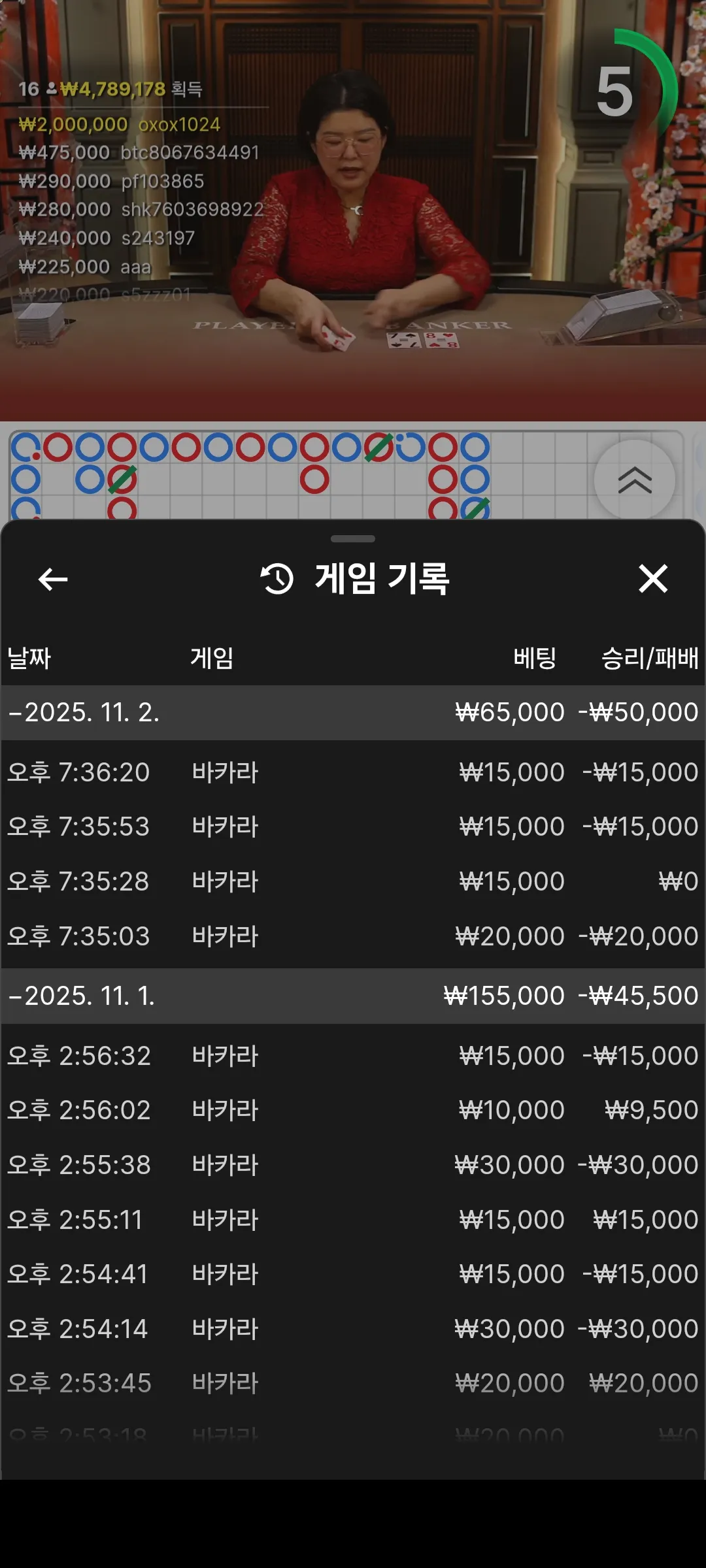Open the 오후 2:54:14 baccarat record
Viewport: 706px width, 1568px height.
353,1329
